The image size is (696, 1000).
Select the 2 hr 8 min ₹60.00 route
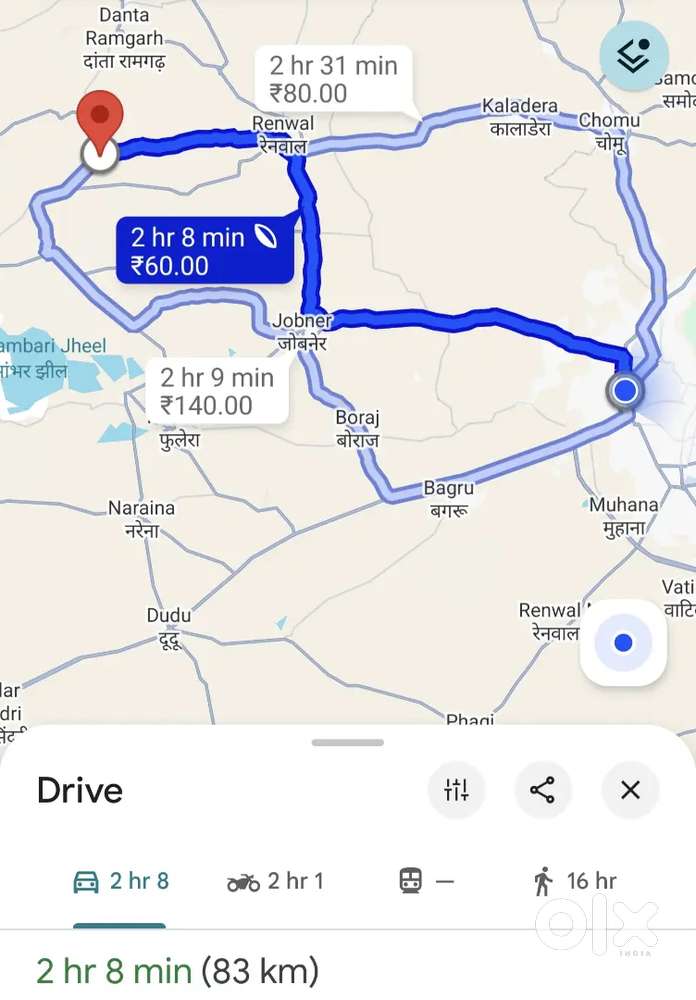[204, 251]
